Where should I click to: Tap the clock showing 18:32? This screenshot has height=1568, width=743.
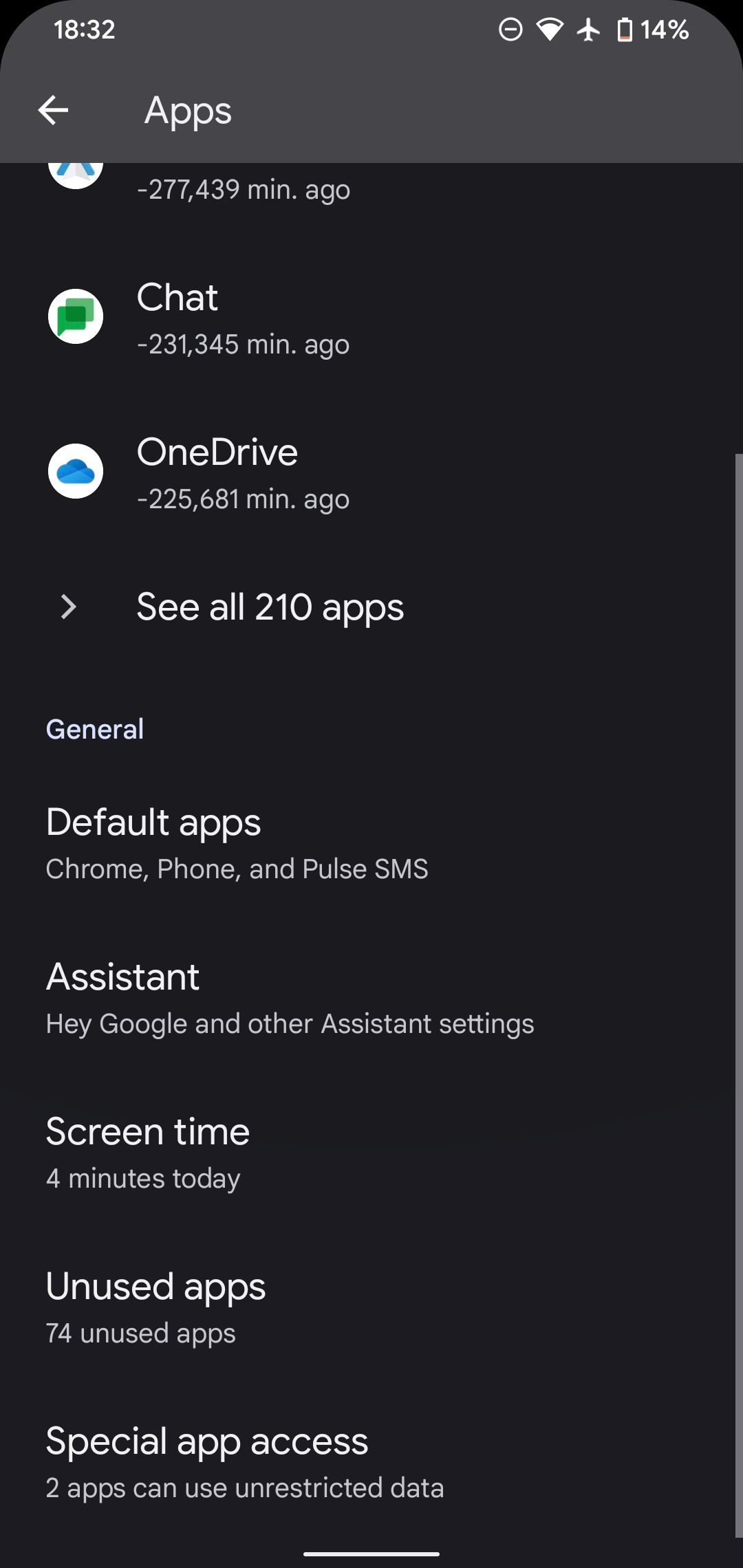[x=83, y=29]
